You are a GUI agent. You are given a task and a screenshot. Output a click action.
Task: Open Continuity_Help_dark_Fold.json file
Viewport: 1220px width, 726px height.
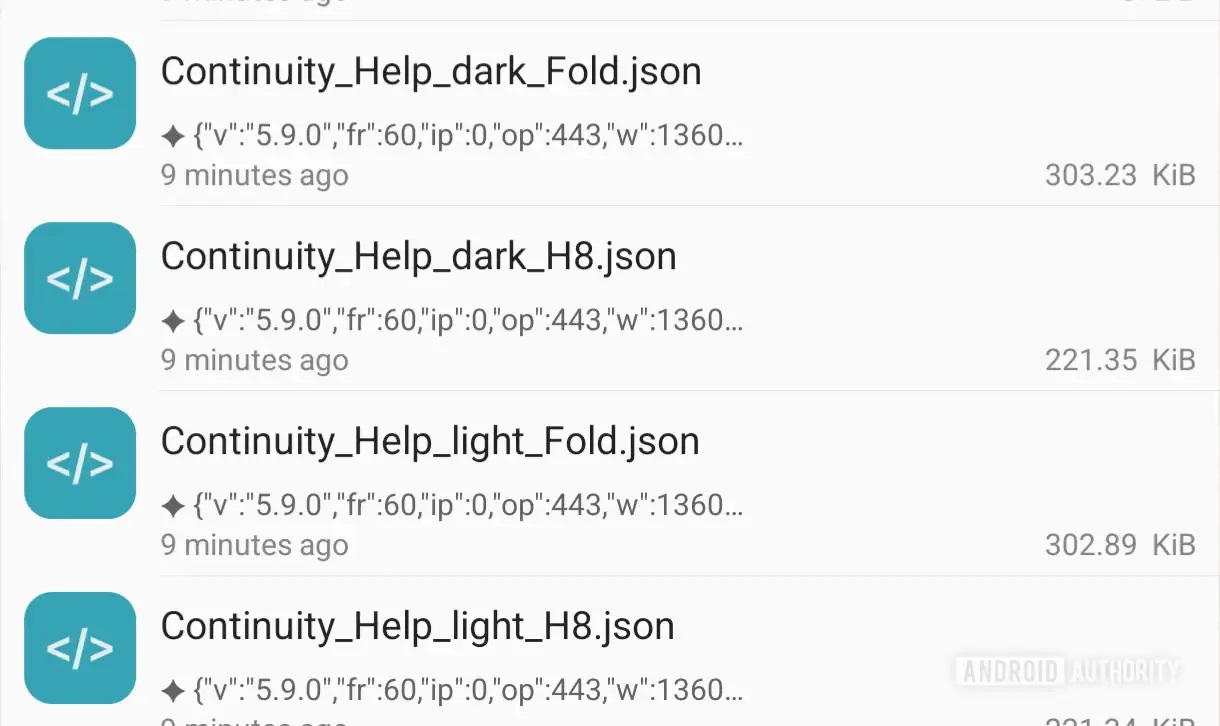pos(431,72)
